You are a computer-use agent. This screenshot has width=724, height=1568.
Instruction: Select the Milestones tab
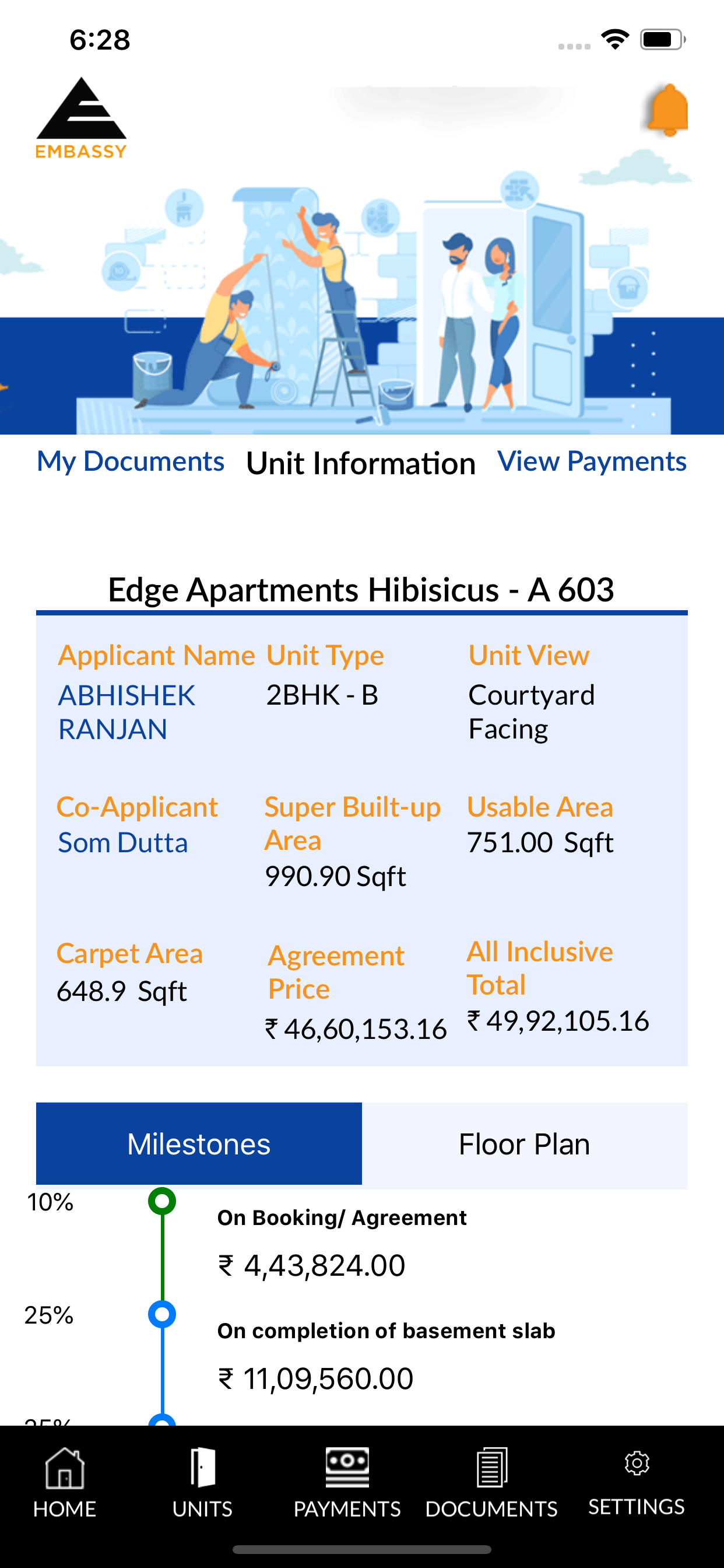click(199, 1144)
